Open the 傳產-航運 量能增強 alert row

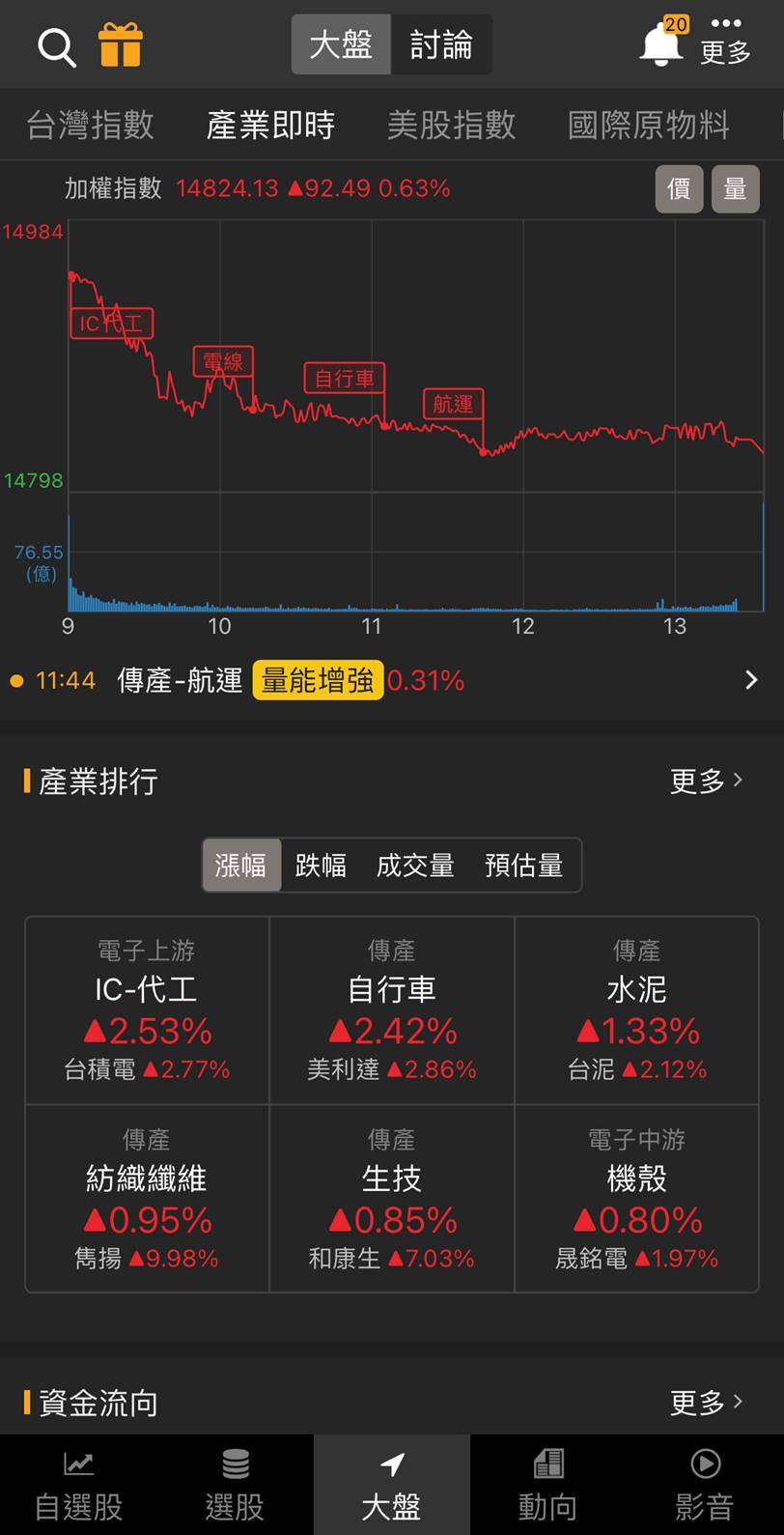tap(392, 680)
